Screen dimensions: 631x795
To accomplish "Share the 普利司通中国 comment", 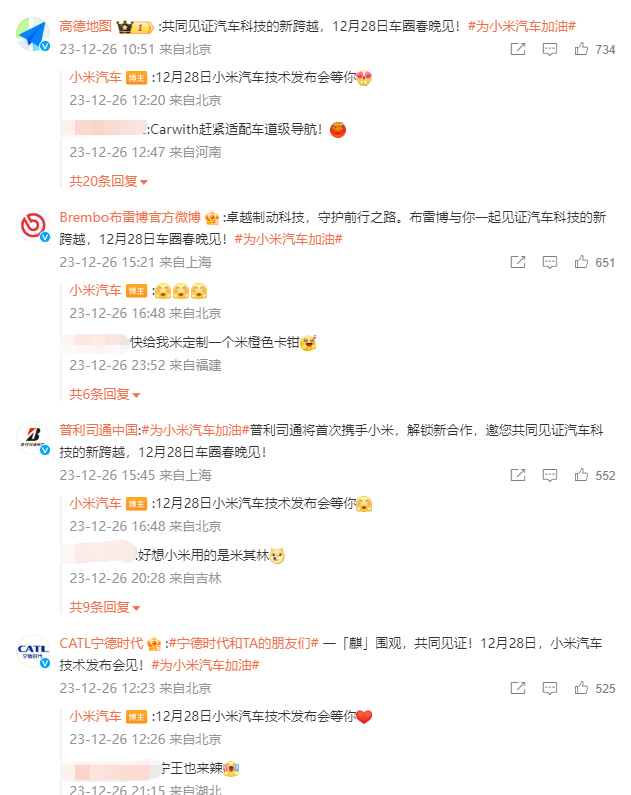I will pos(517,475).
